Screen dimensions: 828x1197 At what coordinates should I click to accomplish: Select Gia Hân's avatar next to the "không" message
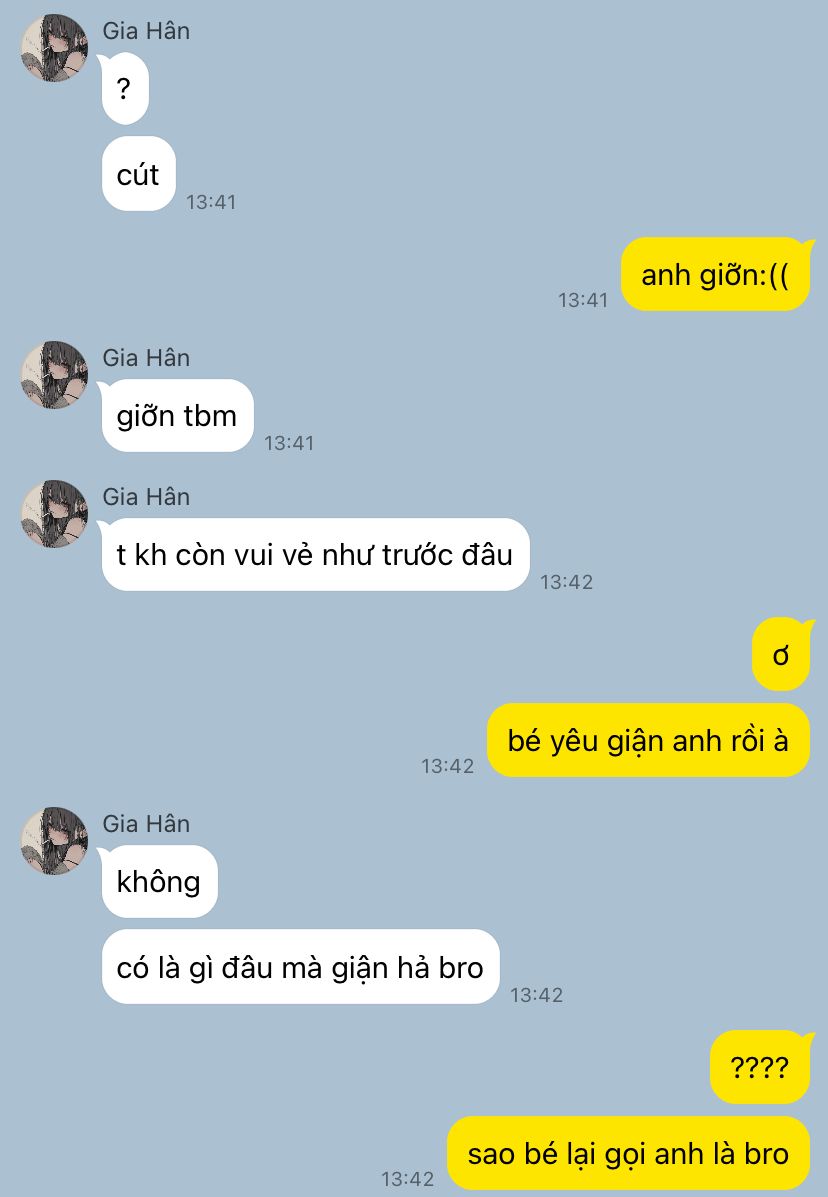(x=54, y=841)
